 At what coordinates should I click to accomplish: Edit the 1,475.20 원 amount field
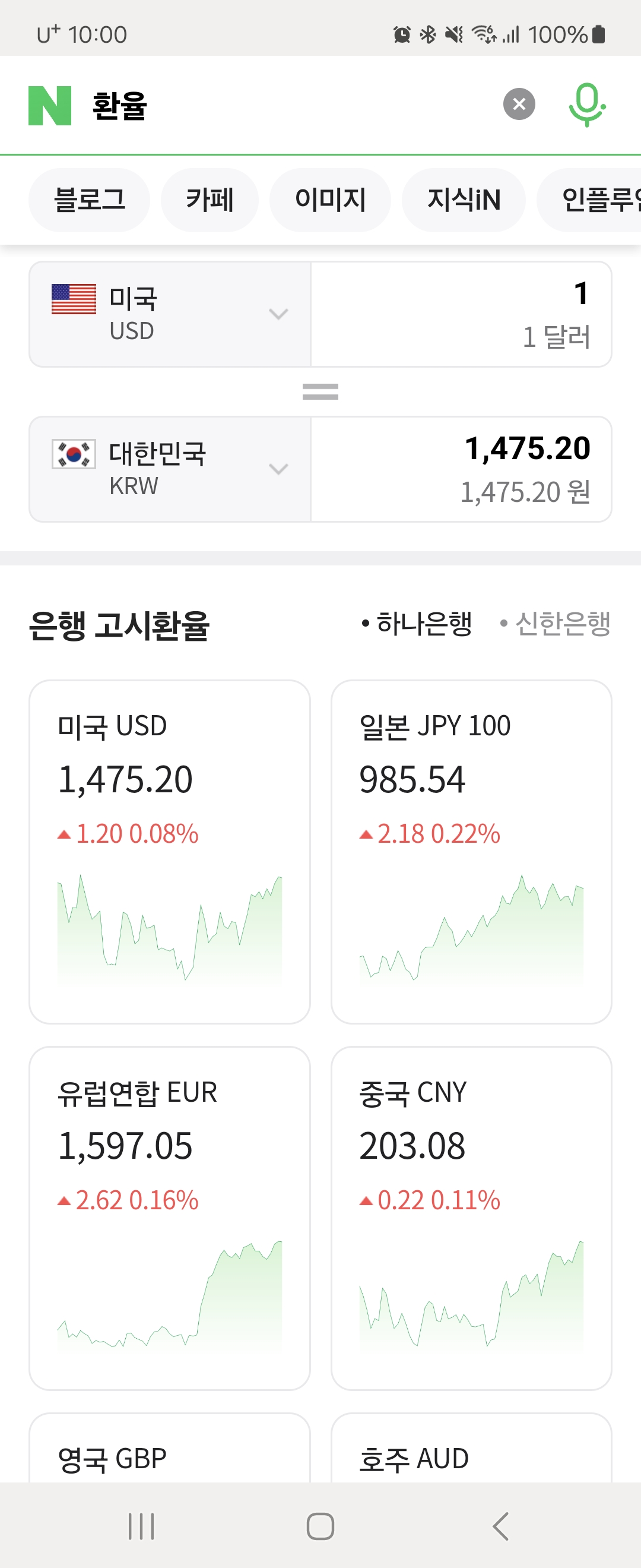[x=461, y=469]
